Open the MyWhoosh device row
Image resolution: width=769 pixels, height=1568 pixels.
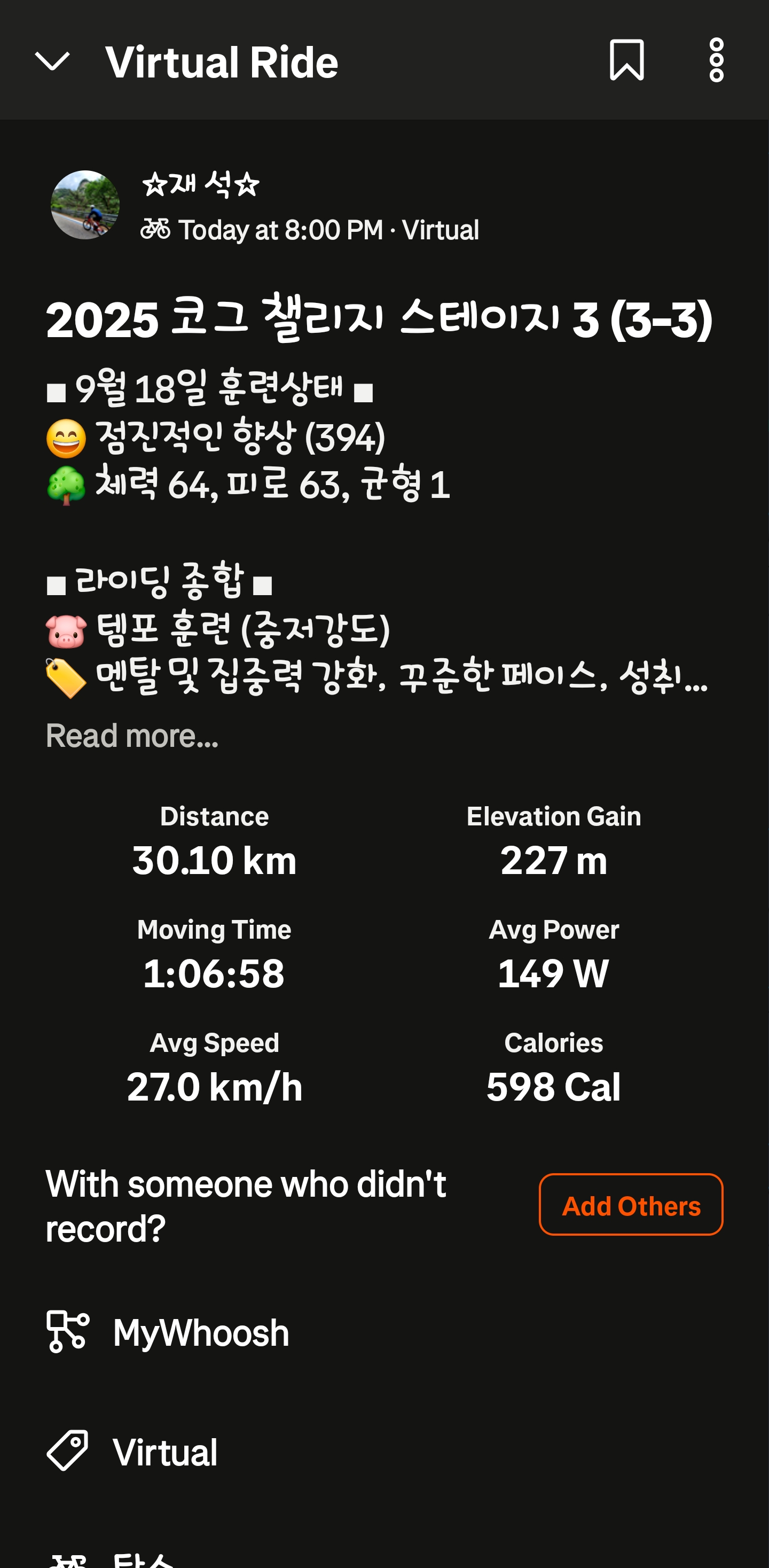(x=201, y=1332)
